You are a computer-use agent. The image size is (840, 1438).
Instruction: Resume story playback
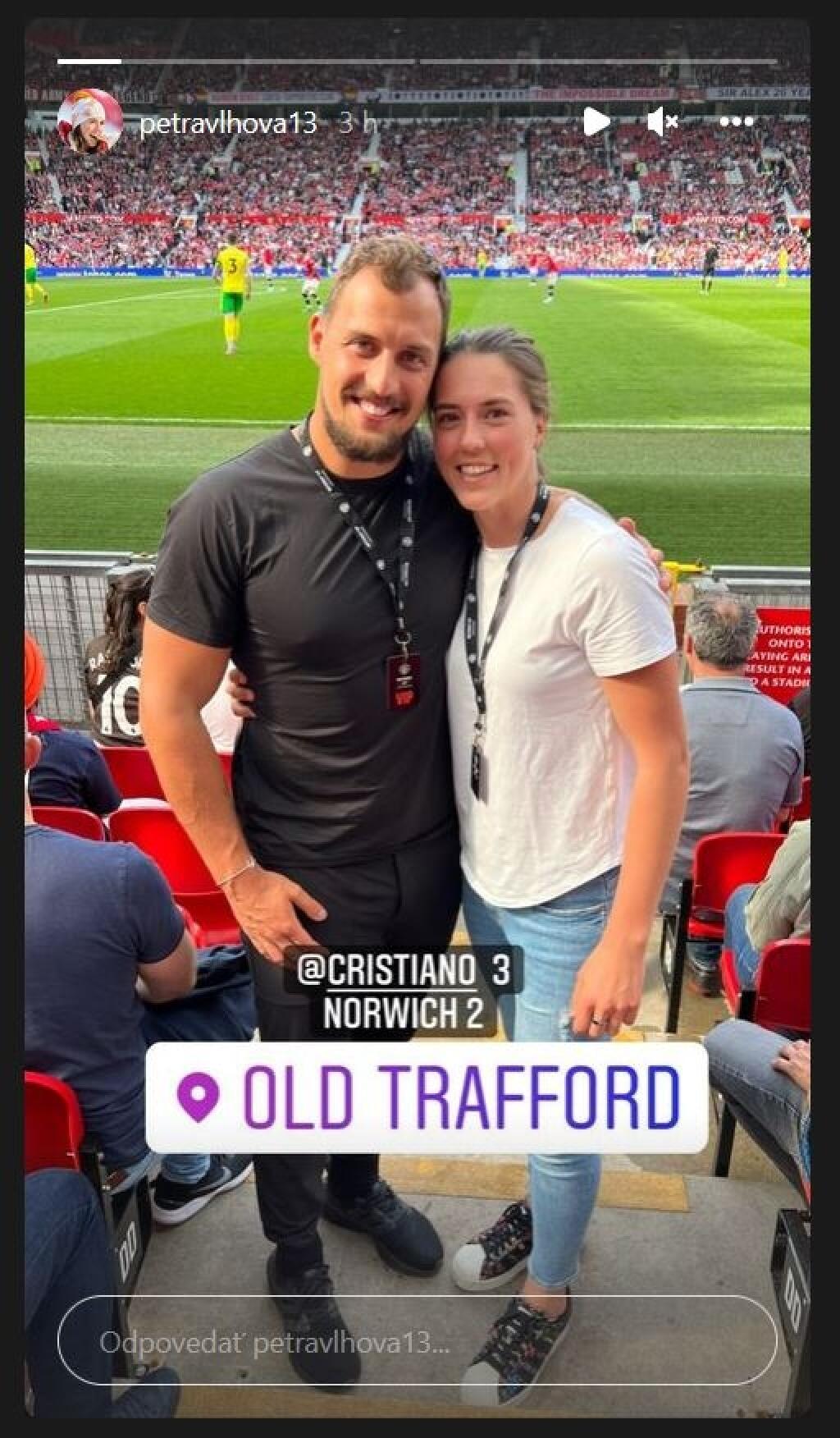tap(596, 122)
